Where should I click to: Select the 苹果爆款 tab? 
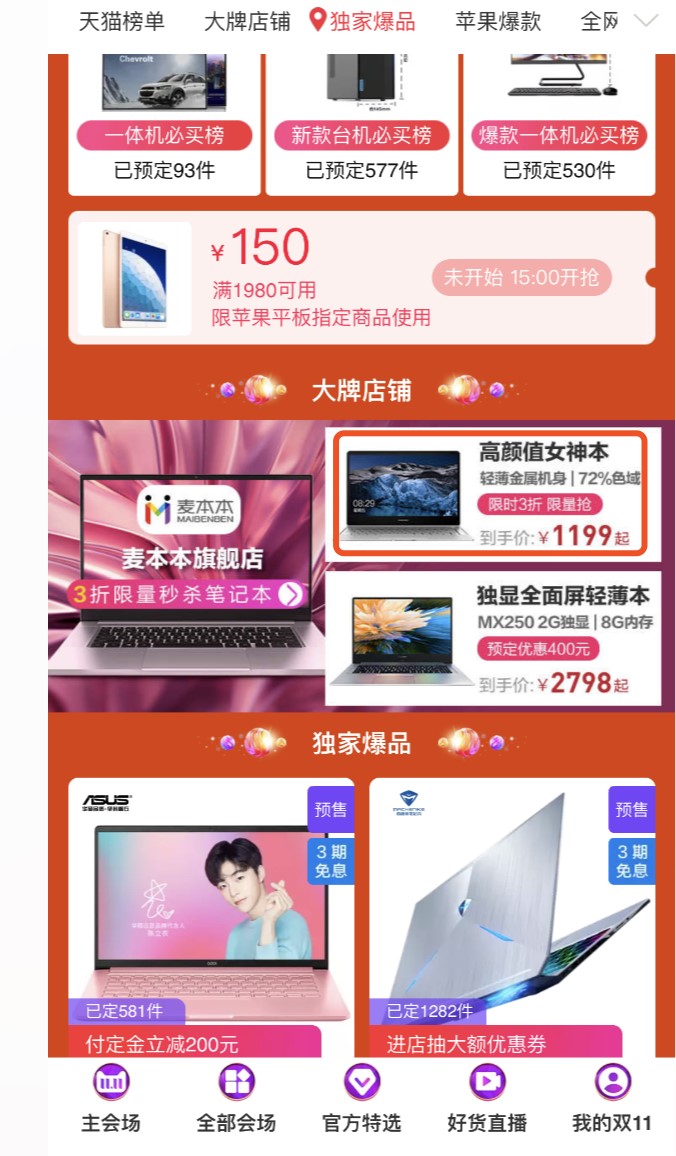click(498, 21)
